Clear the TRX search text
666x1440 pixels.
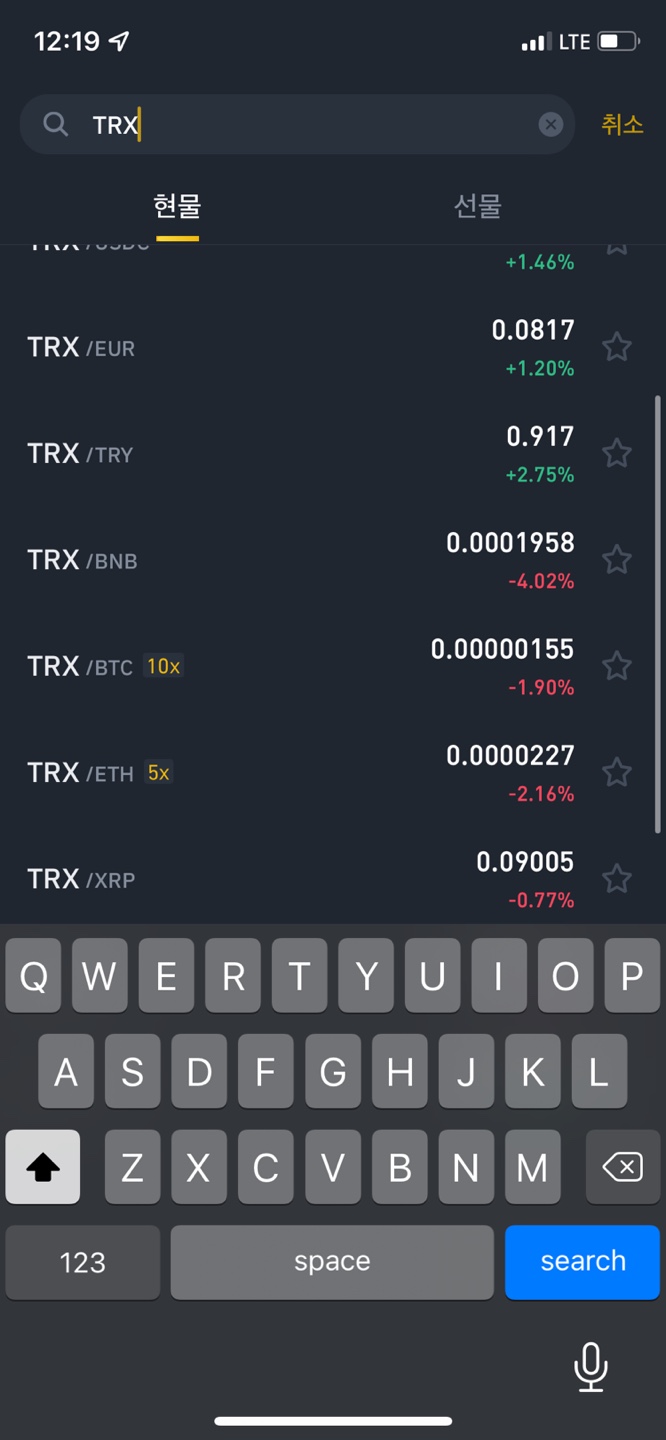[550, 124]
